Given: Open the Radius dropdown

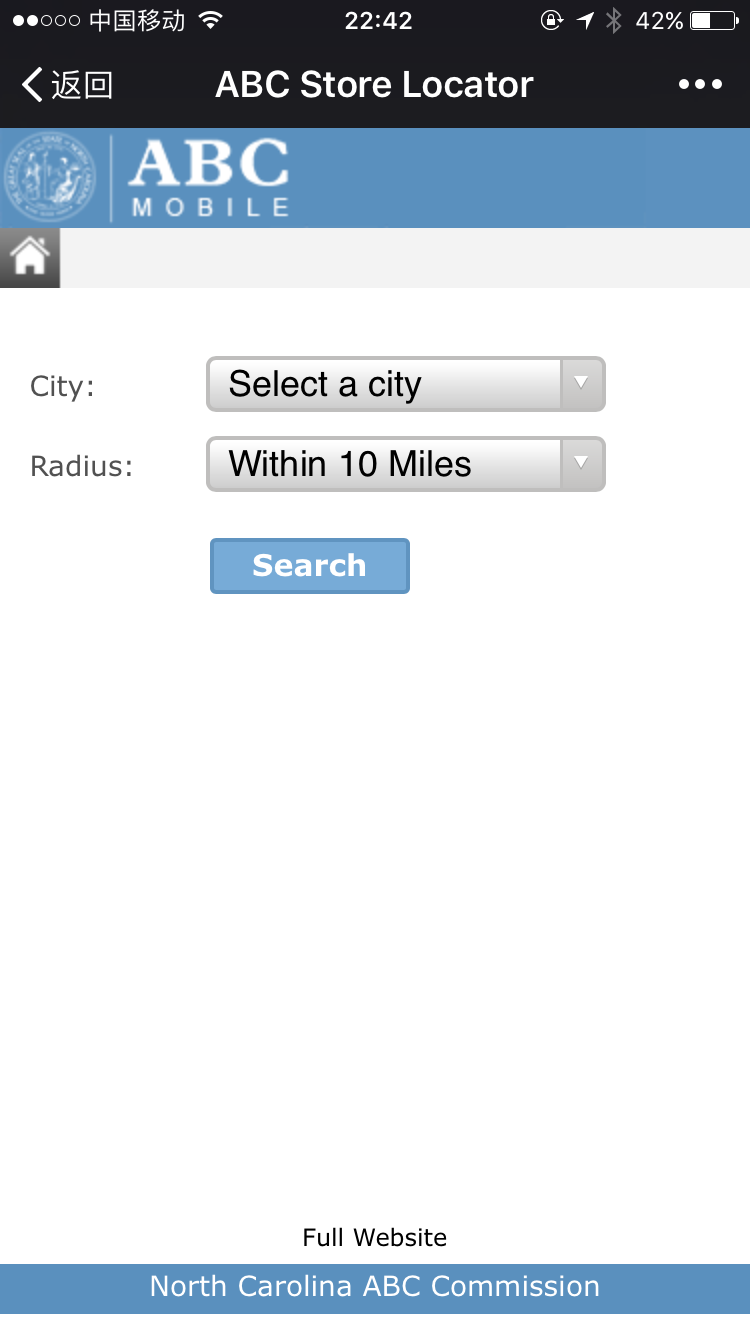Looking at the screenshot, I should [405, 464].
